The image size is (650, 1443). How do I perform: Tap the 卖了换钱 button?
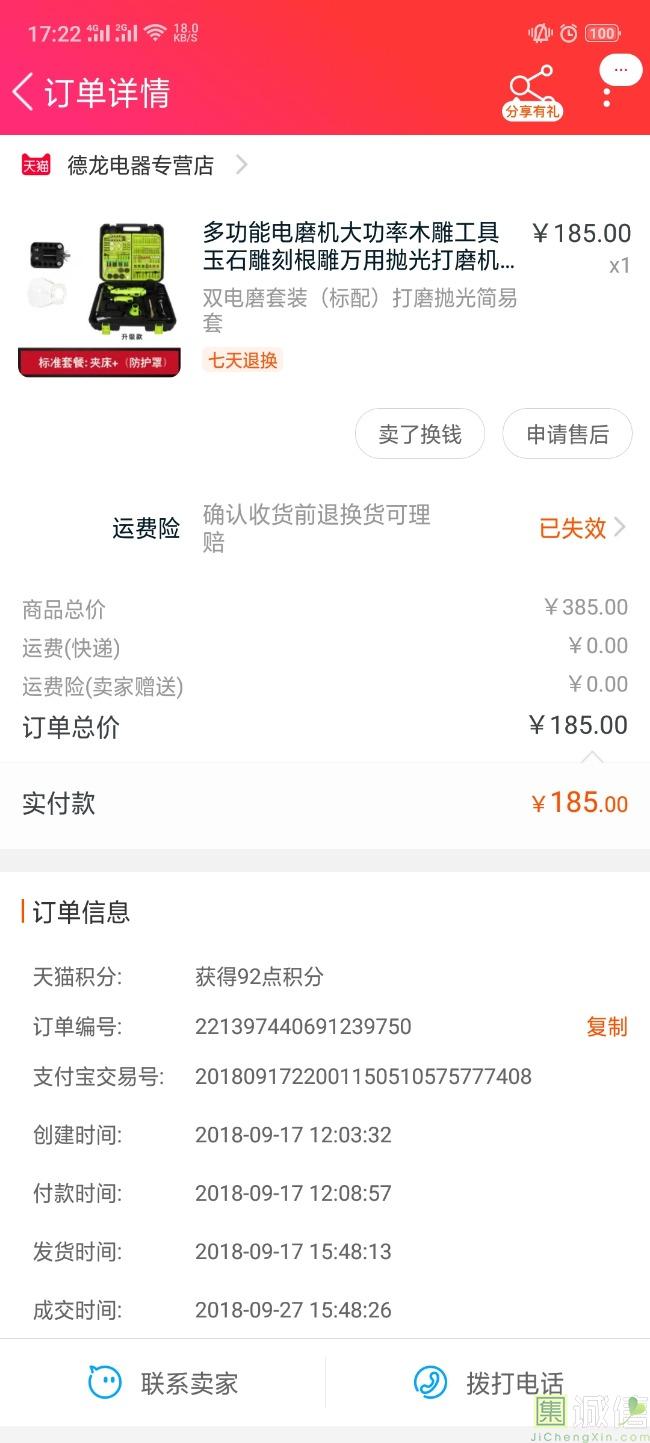click(420, 434)
